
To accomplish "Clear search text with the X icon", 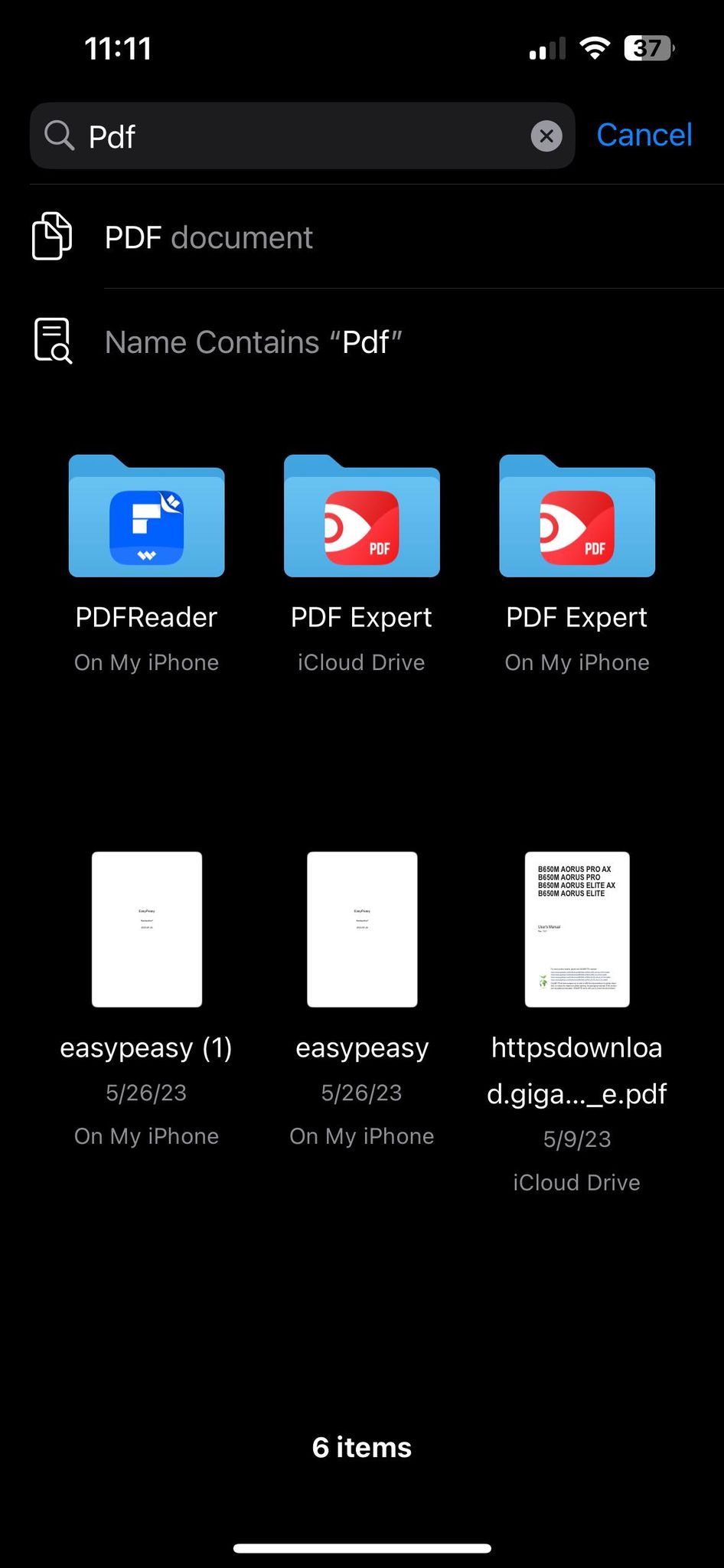I will pos(546,136).
